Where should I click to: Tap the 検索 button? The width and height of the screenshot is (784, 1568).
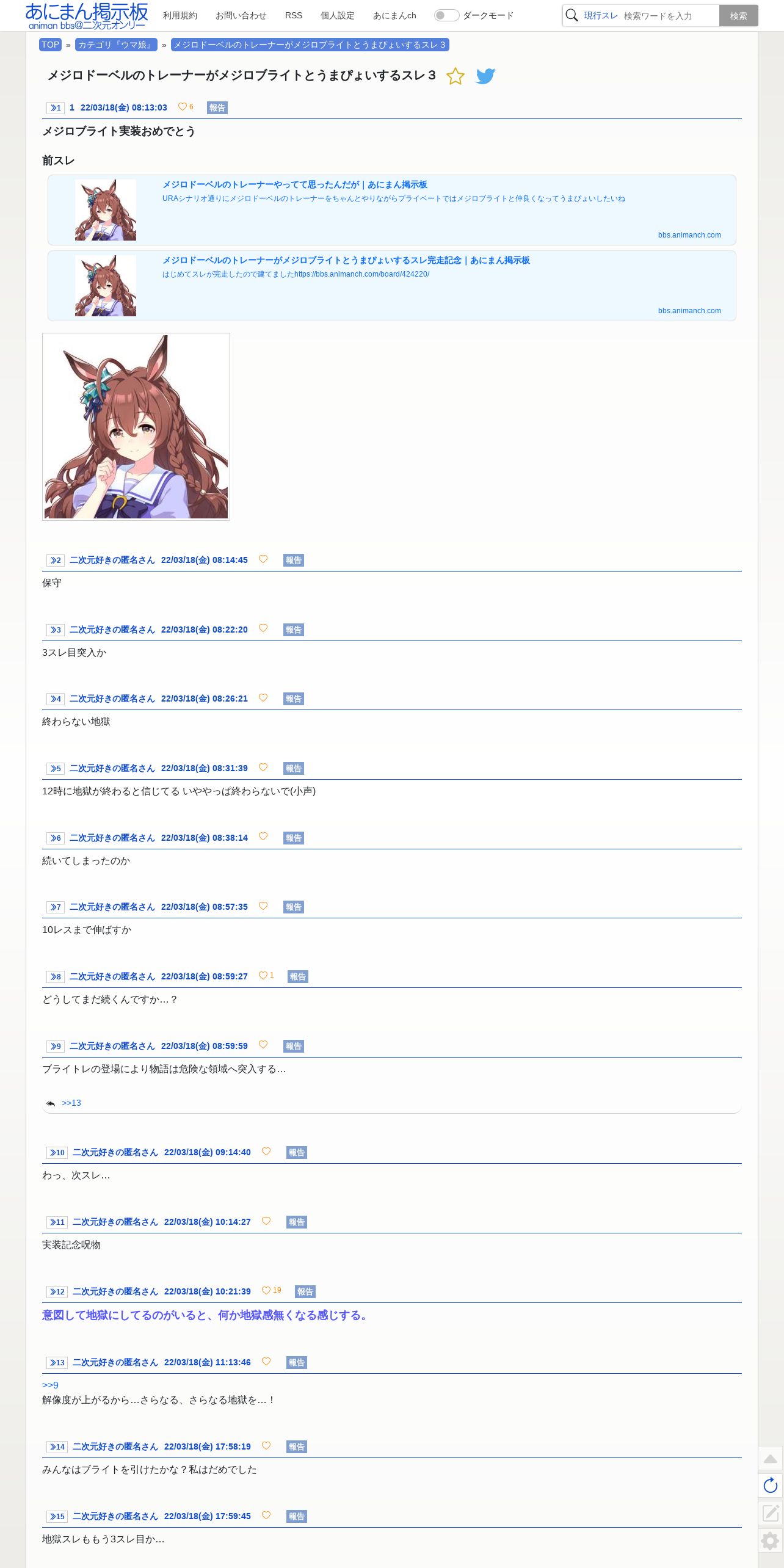point(738,16)
